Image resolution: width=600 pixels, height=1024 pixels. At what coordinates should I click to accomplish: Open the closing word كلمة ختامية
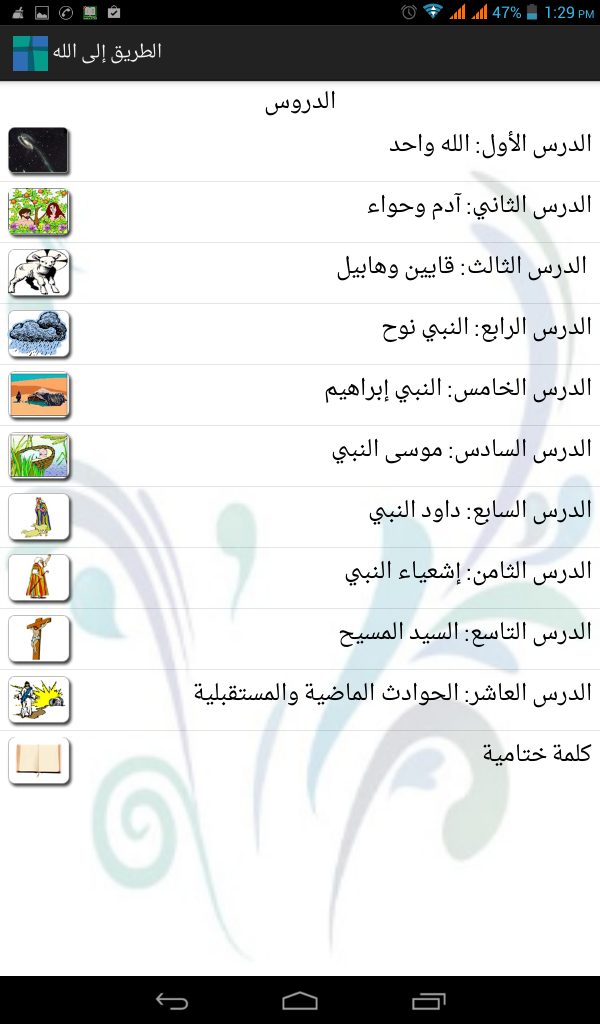point(536,755)
